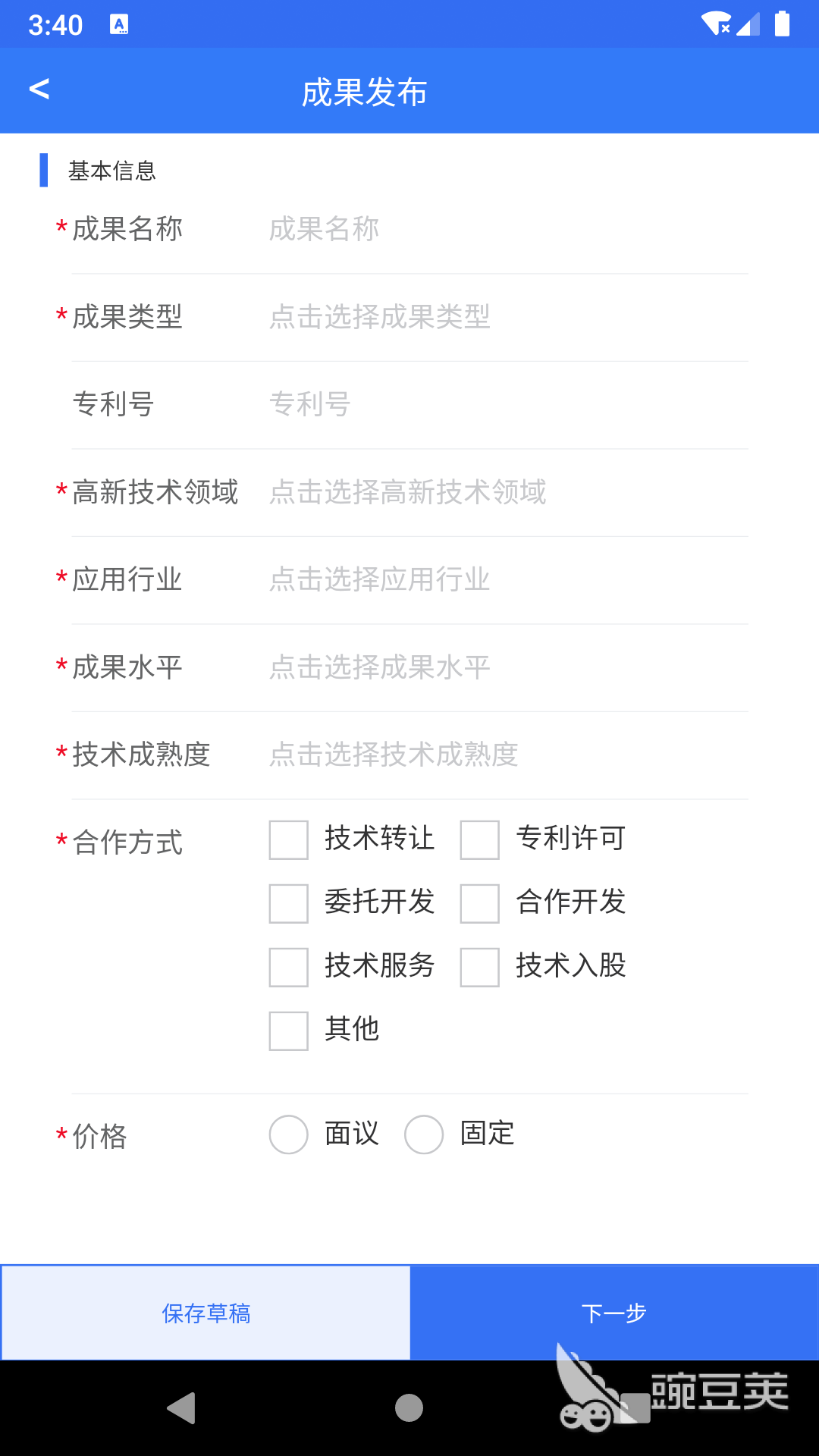Tap the system home button

pyautogui.click(x=409, y=1408)
